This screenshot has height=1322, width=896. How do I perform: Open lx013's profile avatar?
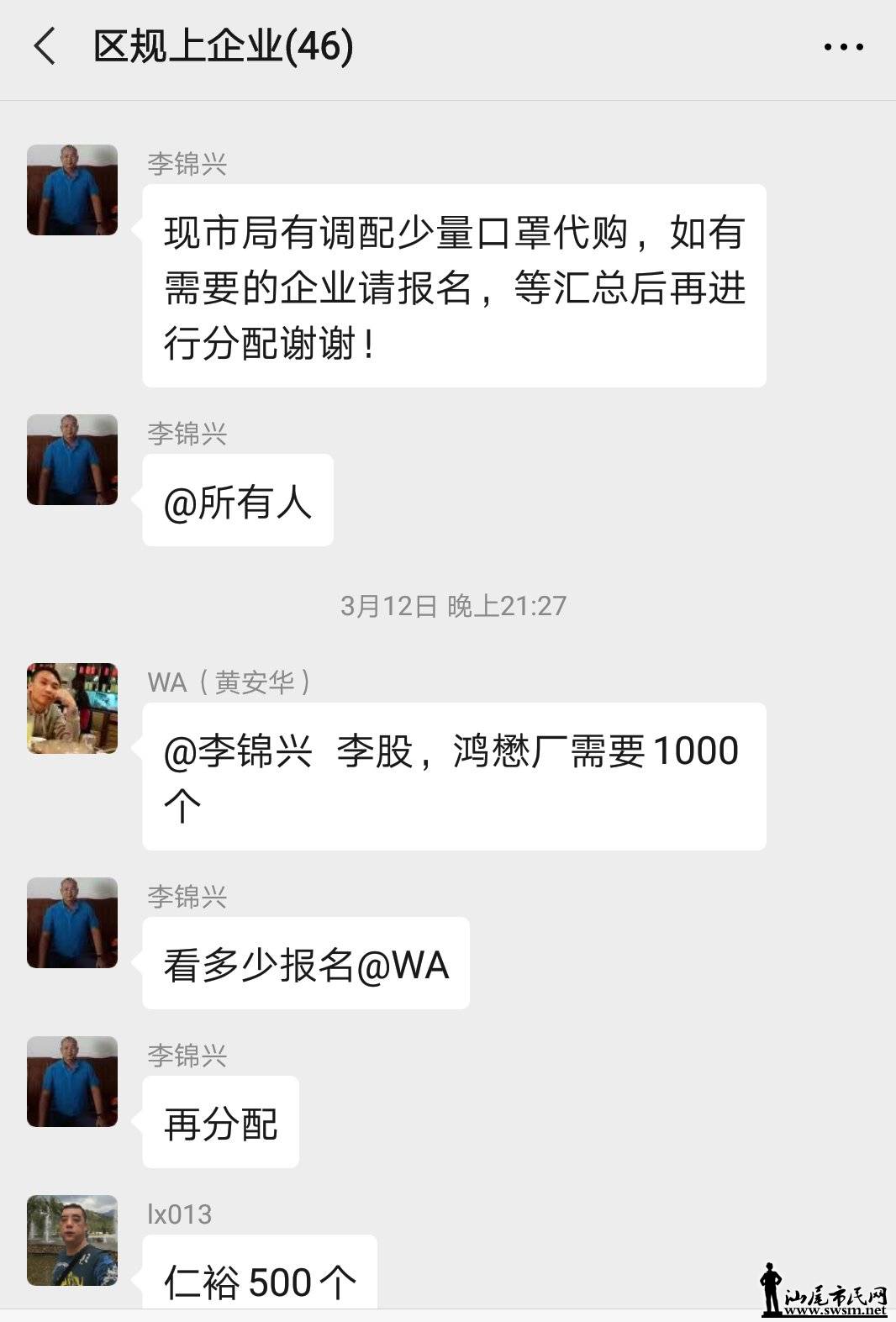pyautogui.click(x=72, y=1240)
